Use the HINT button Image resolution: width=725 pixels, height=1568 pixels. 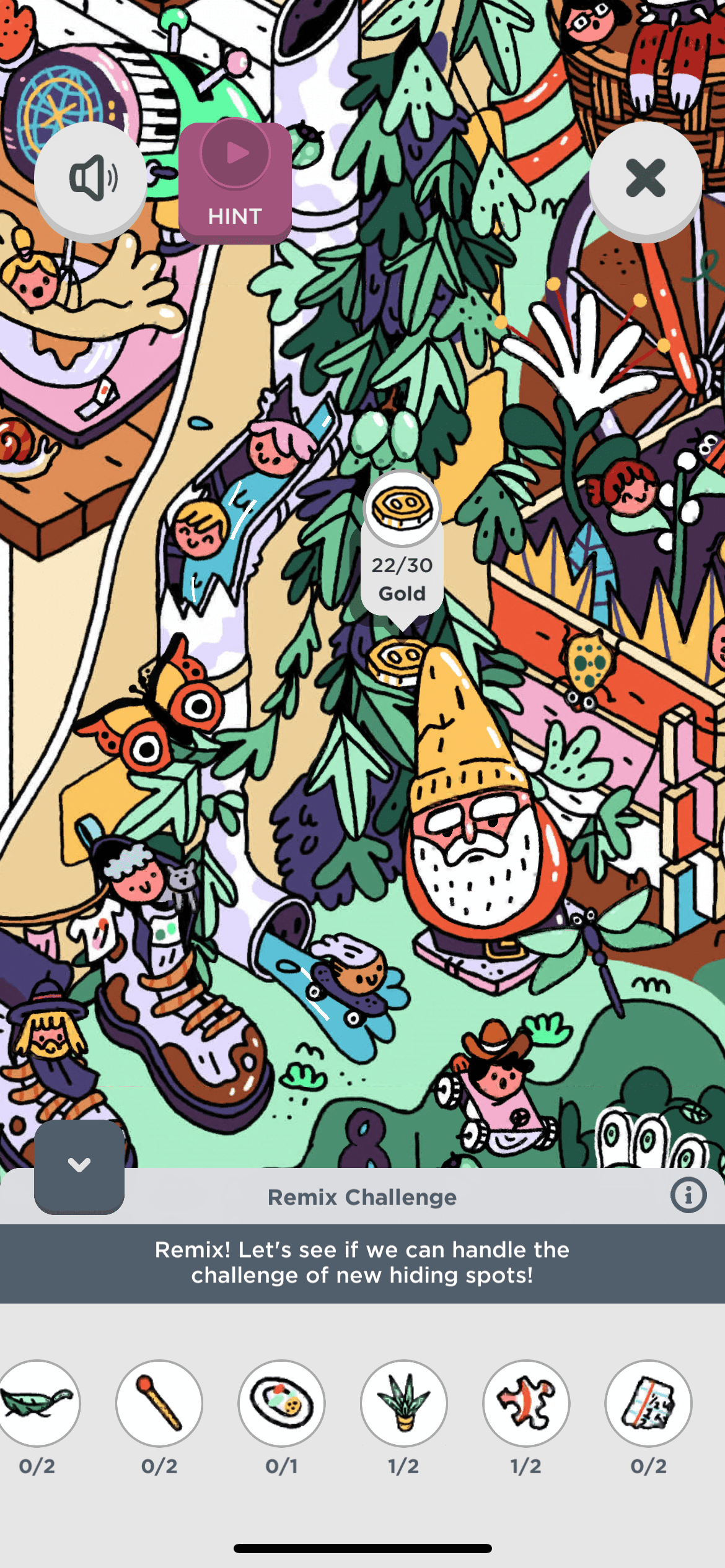tap(235, 182)
